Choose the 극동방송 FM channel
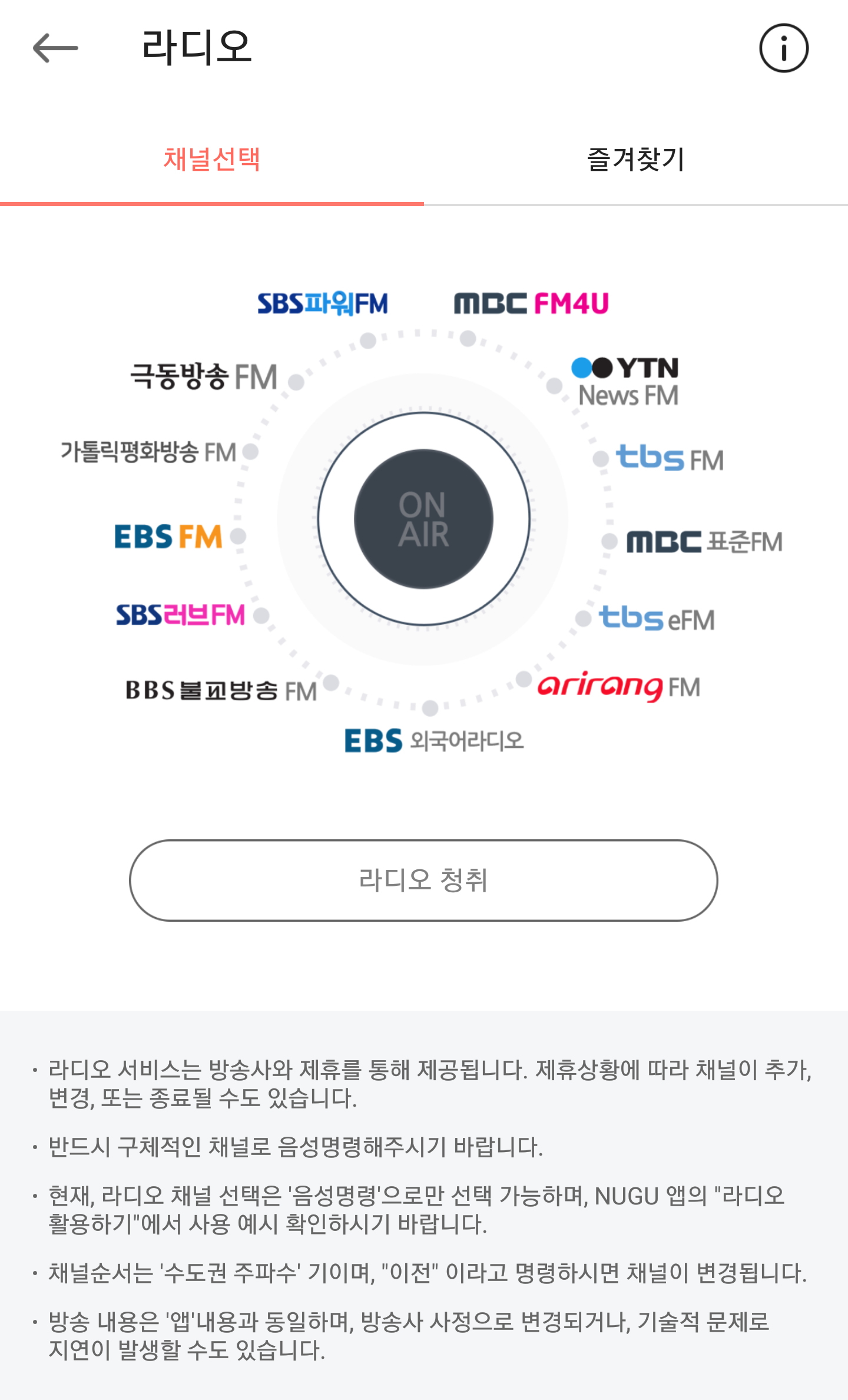The height and width of the screenshot is (1400, 848). point(204,376)
